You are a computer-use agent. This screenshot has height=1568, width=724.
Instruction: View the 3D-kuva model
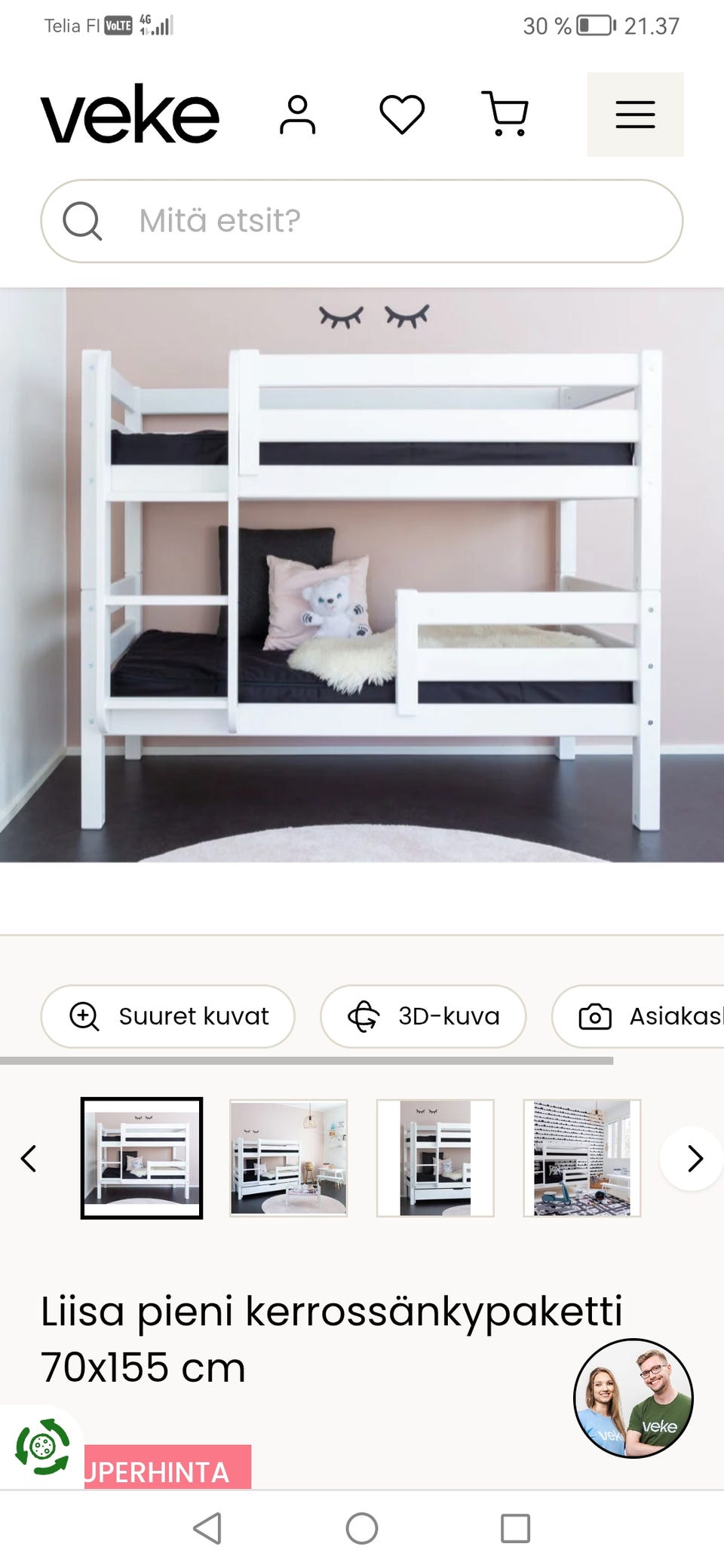click(423, 1016)
